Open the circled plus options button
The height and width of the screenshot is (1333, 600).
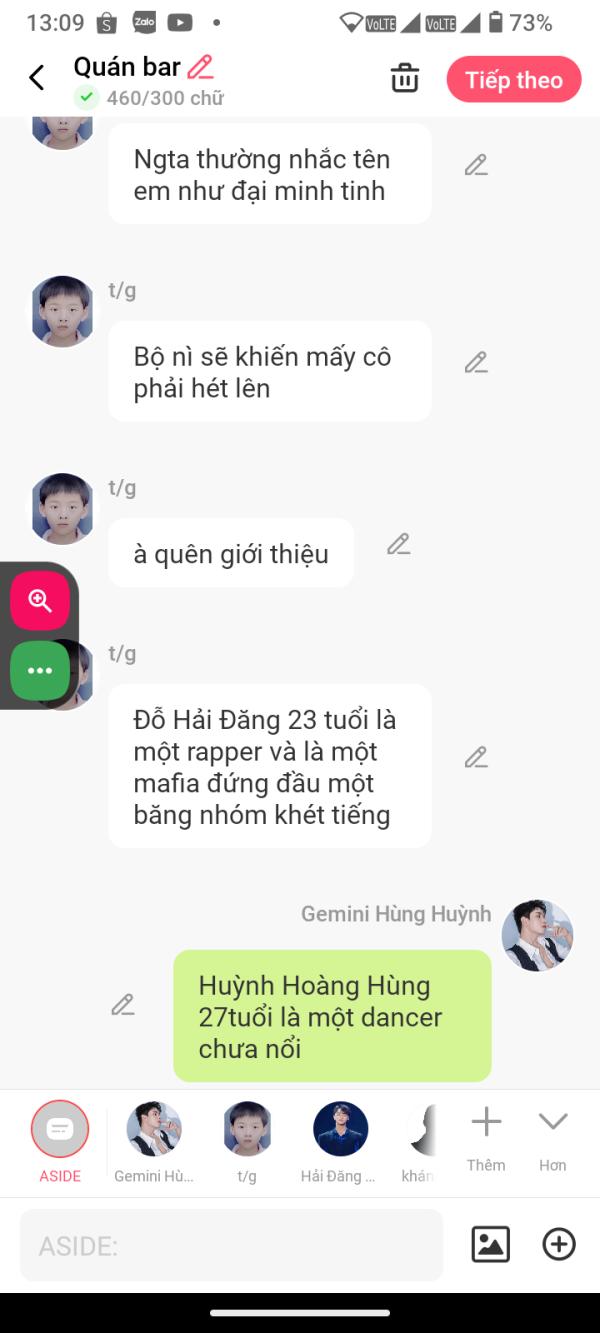tap(559, 1244)
